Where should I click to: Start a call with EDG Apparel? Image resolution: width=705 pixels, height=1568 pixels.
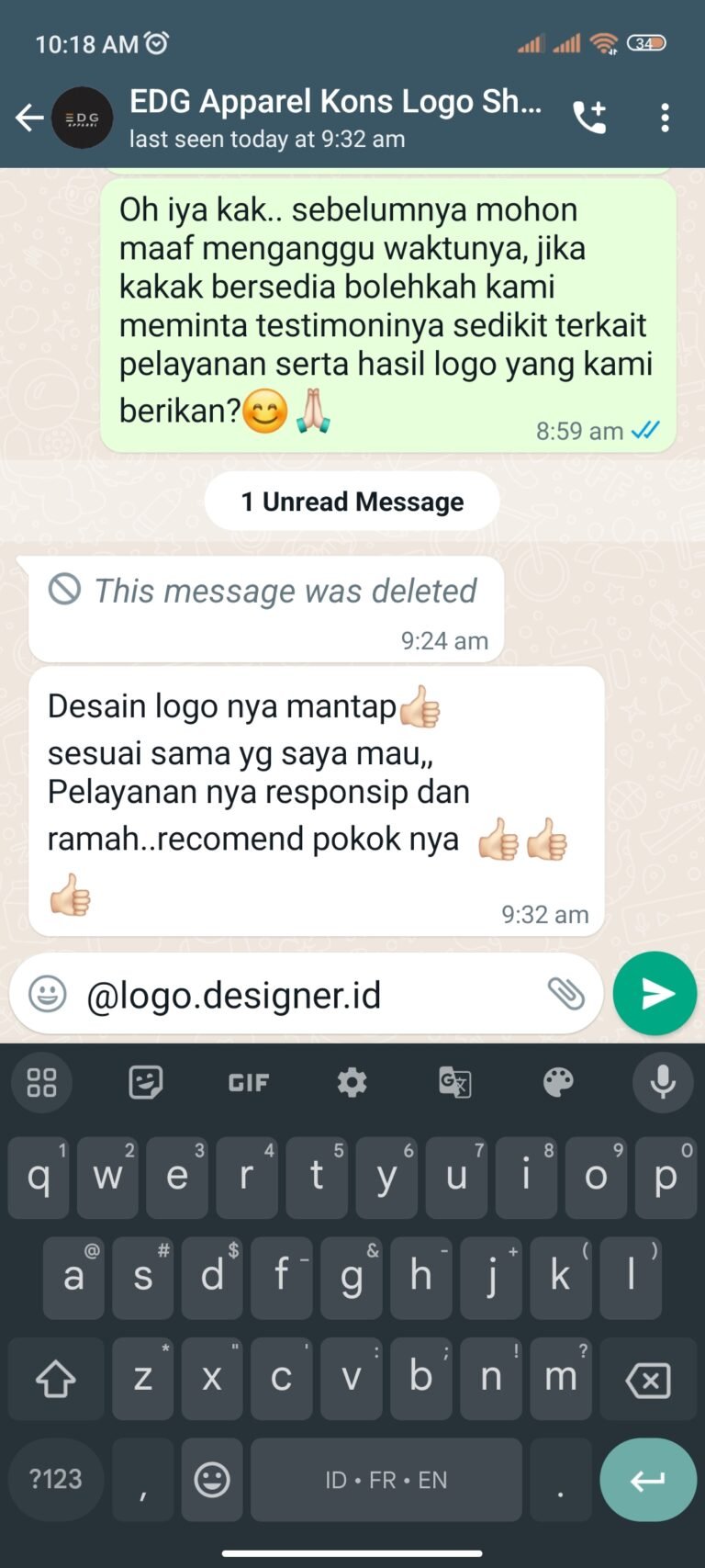click(589, 118)
